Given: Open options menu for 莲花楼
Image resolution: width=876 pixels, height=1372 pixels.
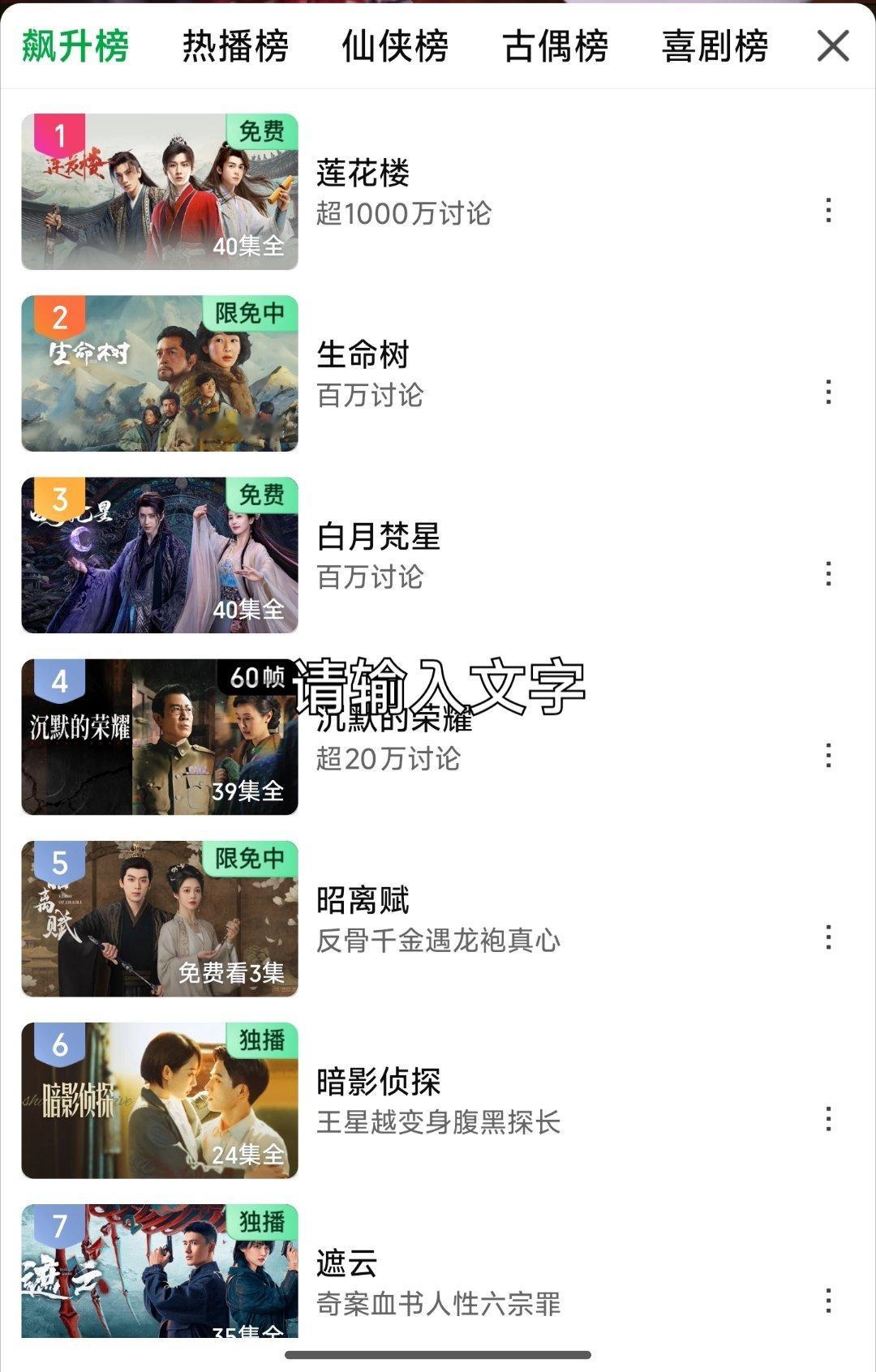Looking at the screenshot, I should click(x=828, y=209).
